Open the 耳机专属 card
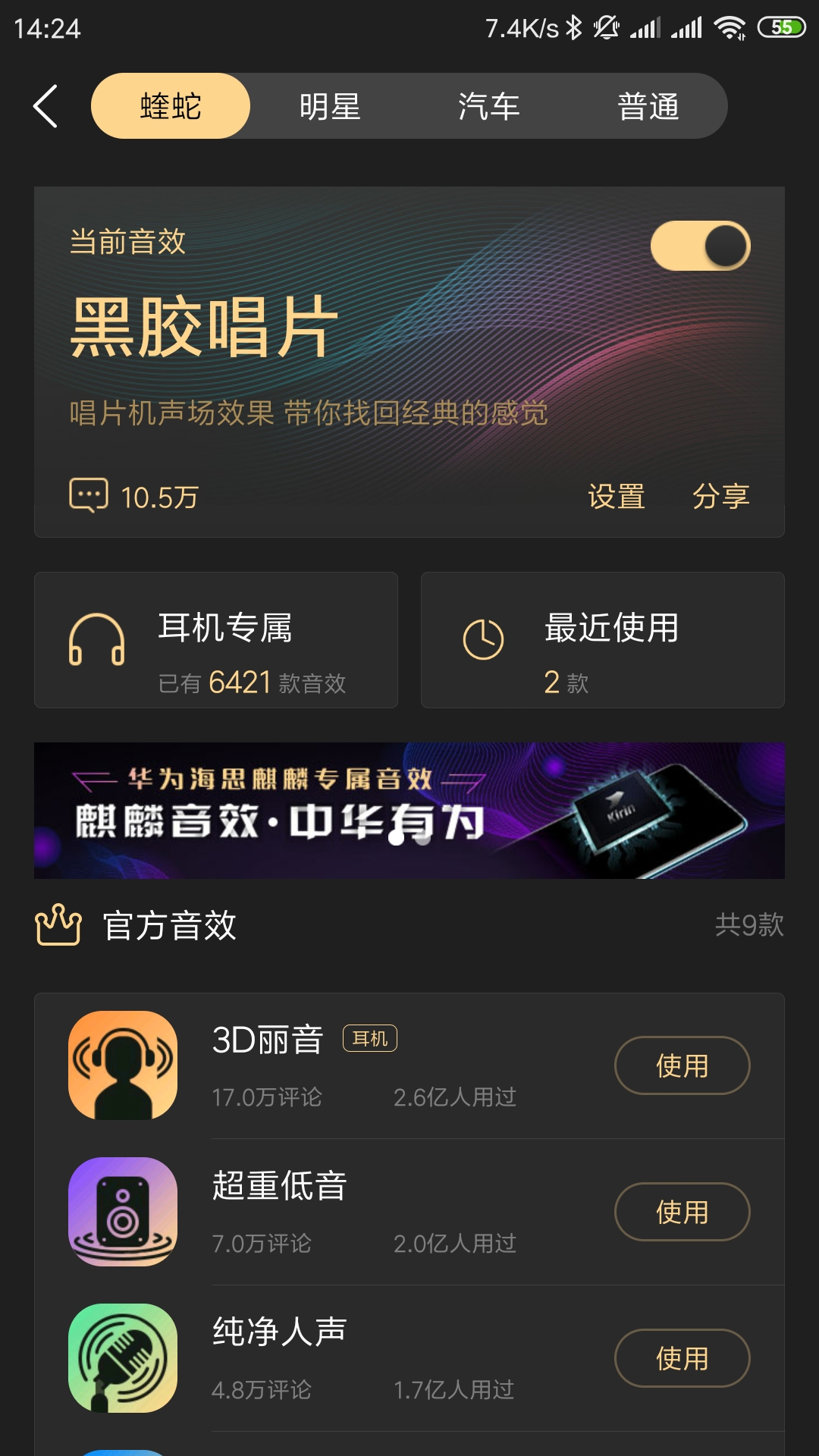 pyautogui.click(x=216, y=640)
